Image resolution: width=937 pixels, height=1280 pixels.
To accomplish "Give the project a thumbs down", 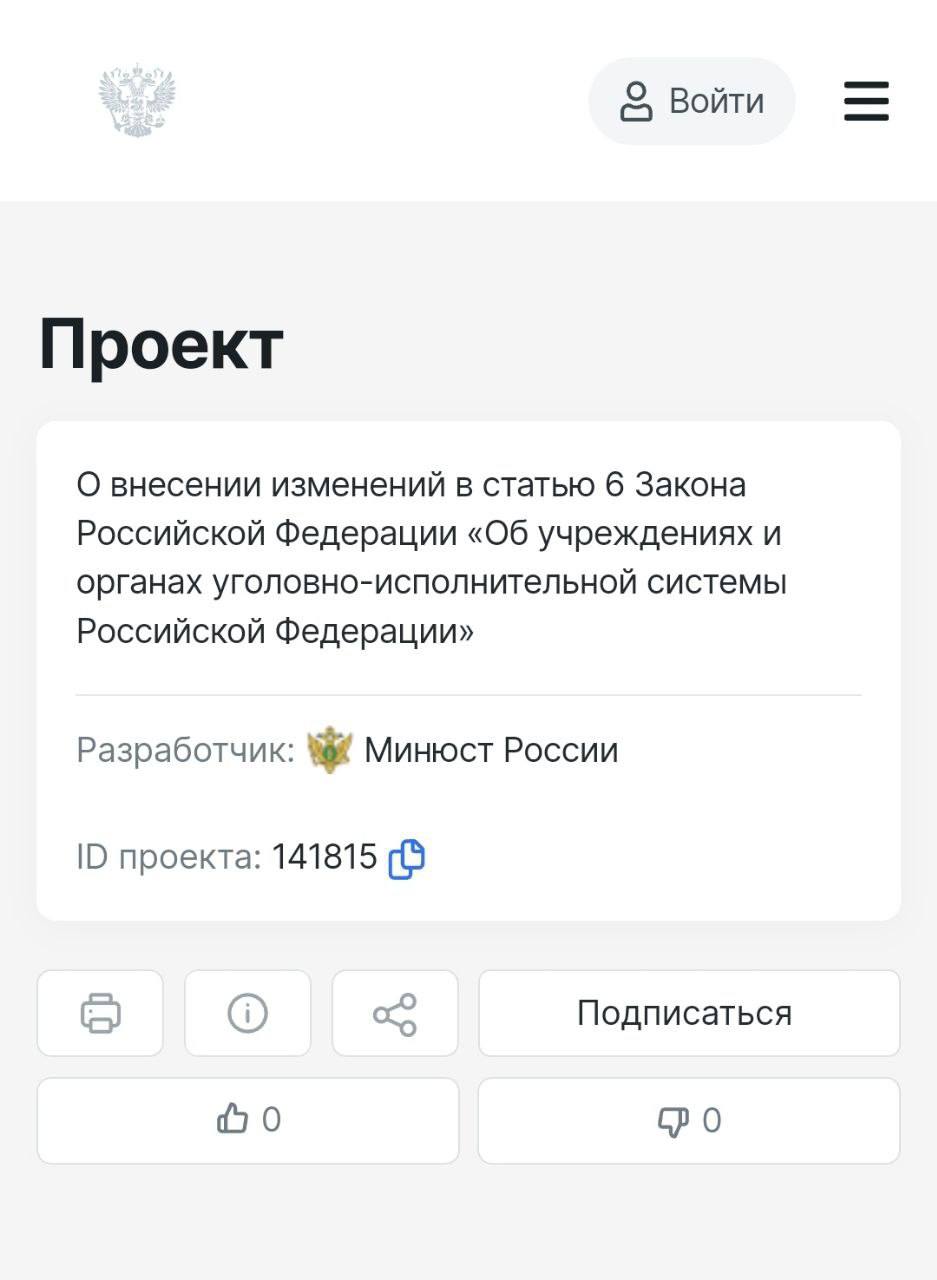I will point(689,1120).
